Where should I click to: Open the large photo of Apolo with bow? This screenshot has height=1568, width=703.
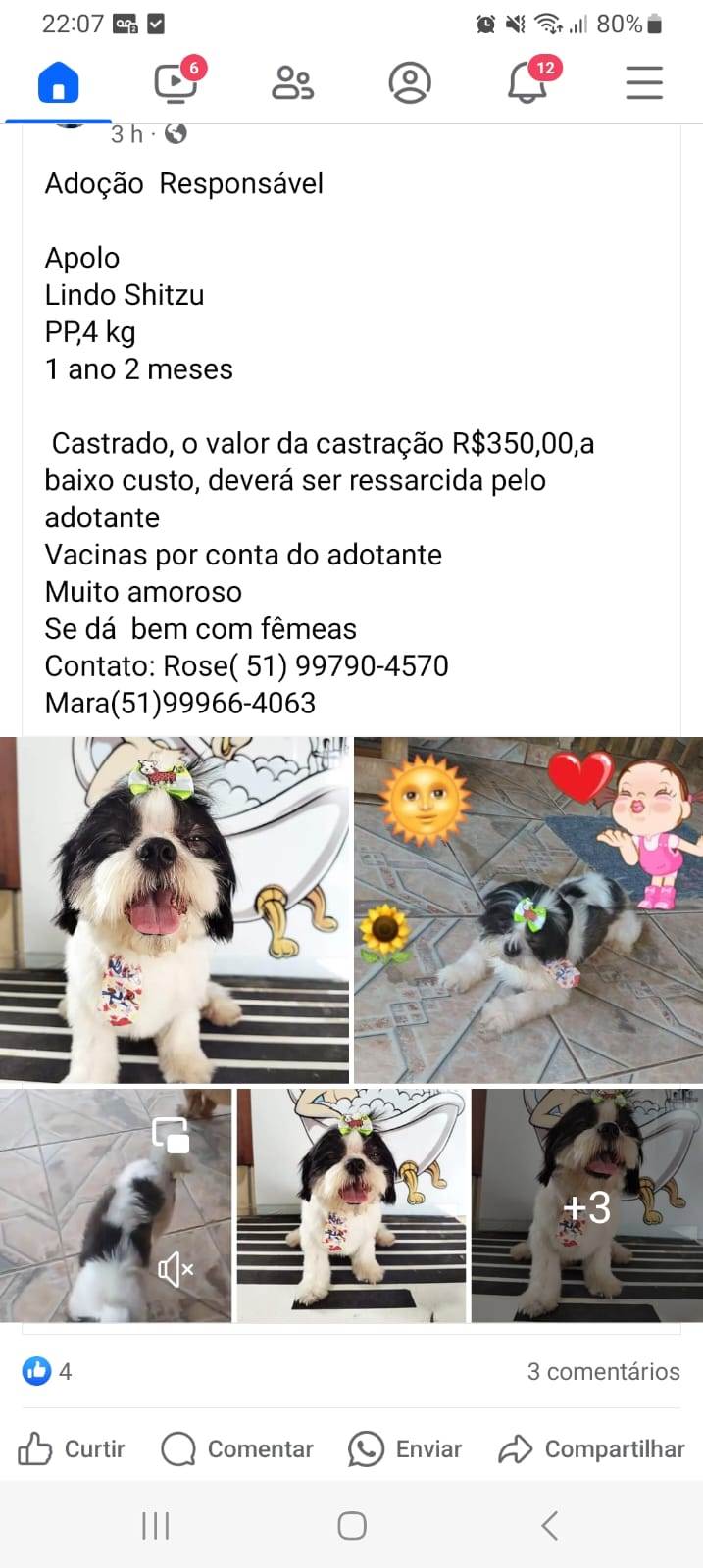175,909
